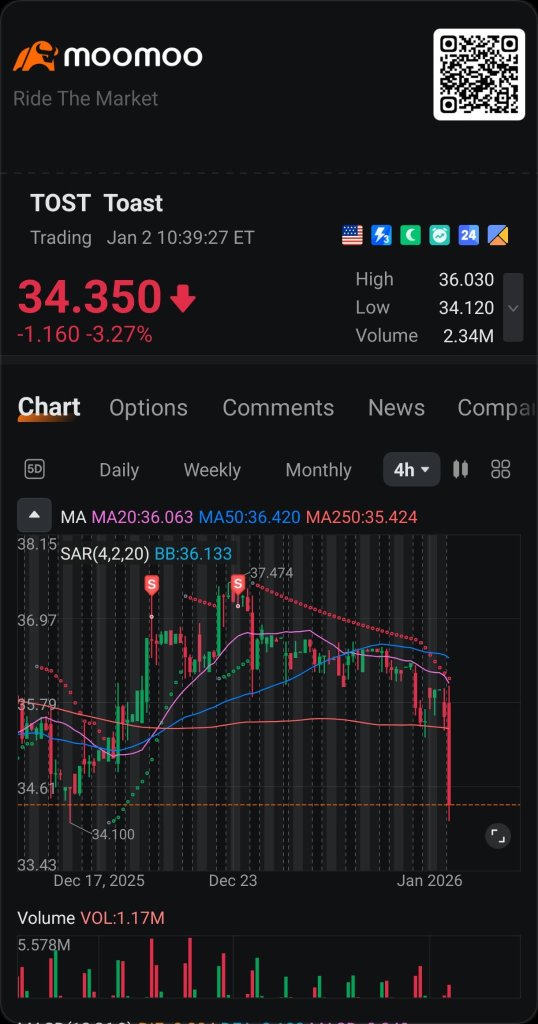Select the Weekly timeframe
Viewport: 538px width, 1024px height.
[212, 470]
